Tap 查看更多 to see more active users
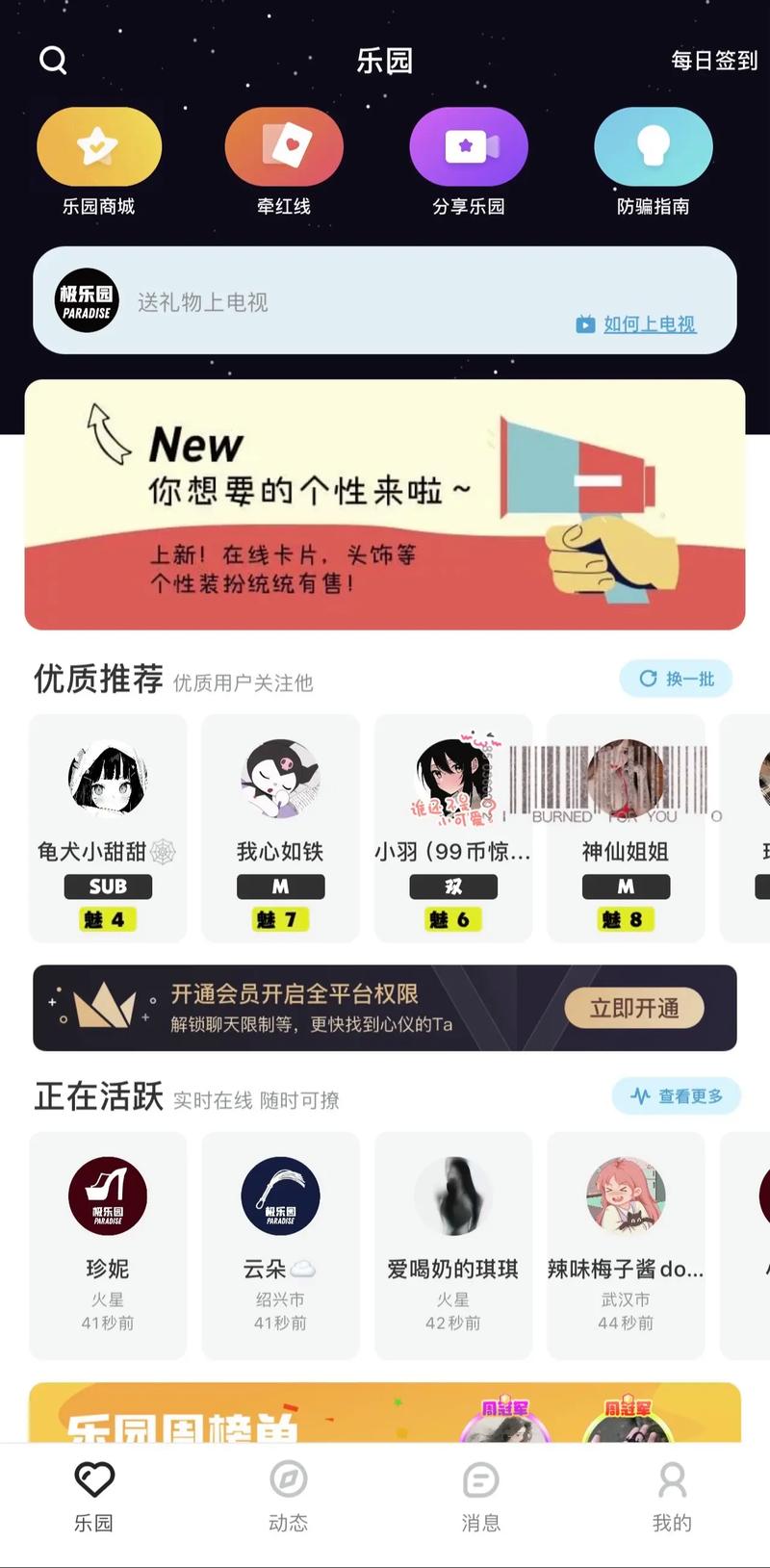This screenshot has width=770, height=1568. (677, 1095)
